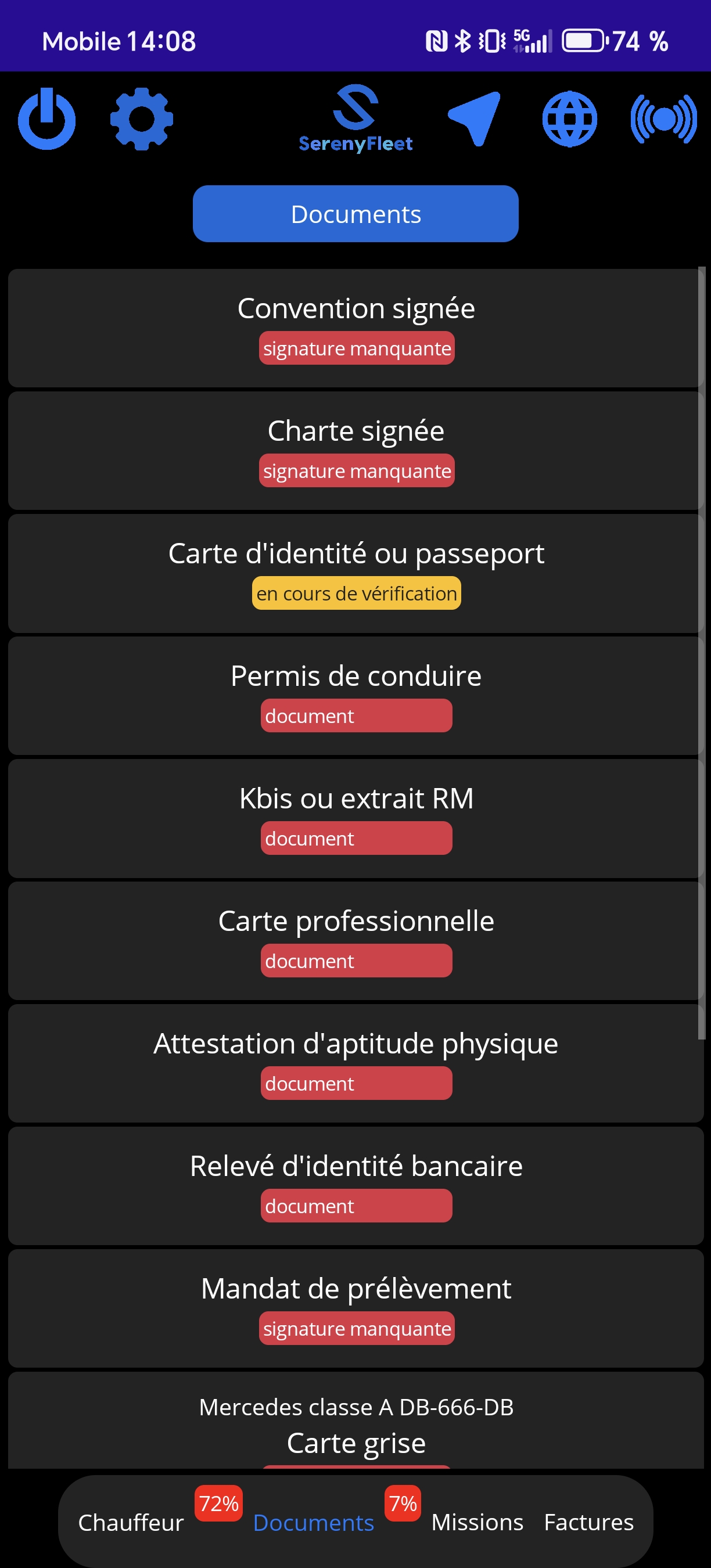Open the Charte signée document
This screenshot has width=711, height=1568.
355,451
